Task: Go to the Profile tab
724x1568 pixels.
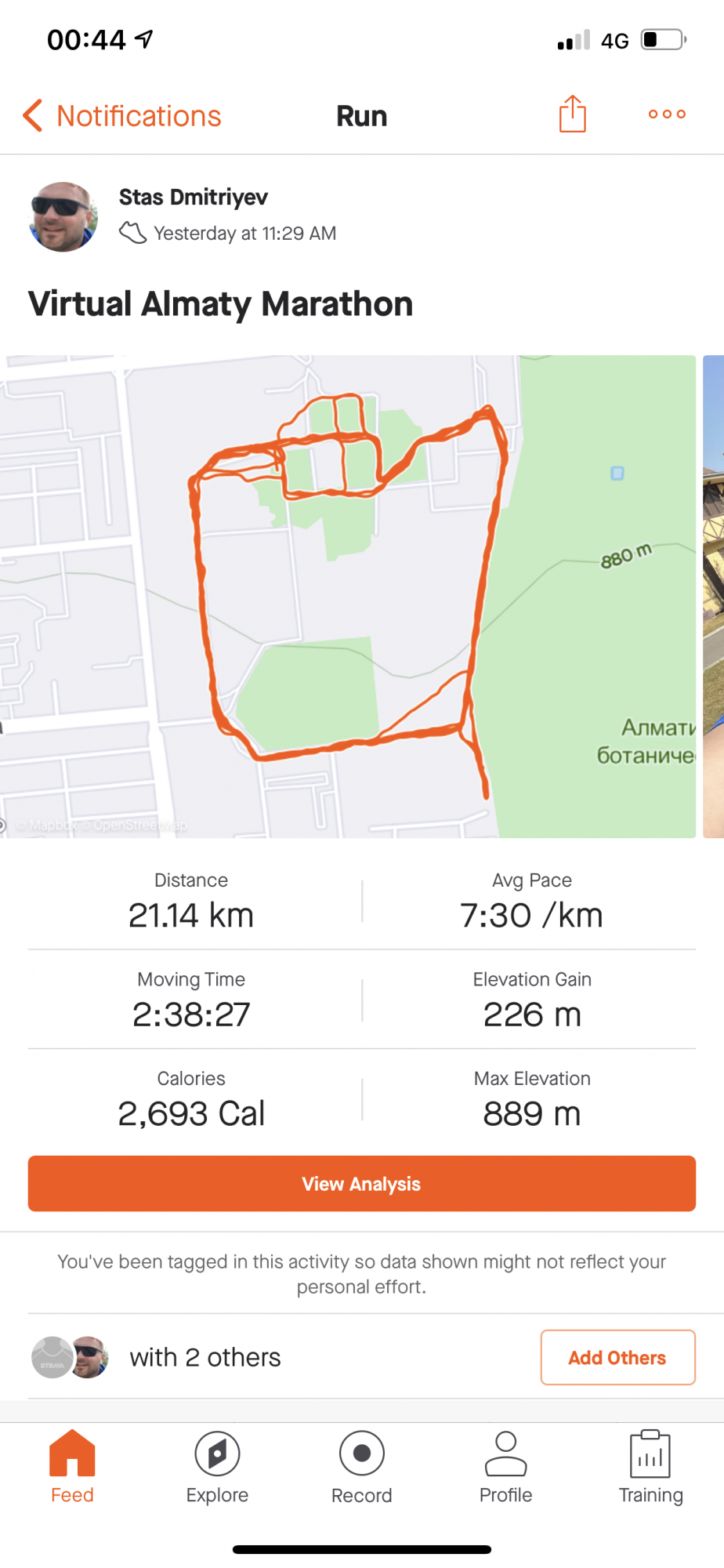Action: 505,1465
